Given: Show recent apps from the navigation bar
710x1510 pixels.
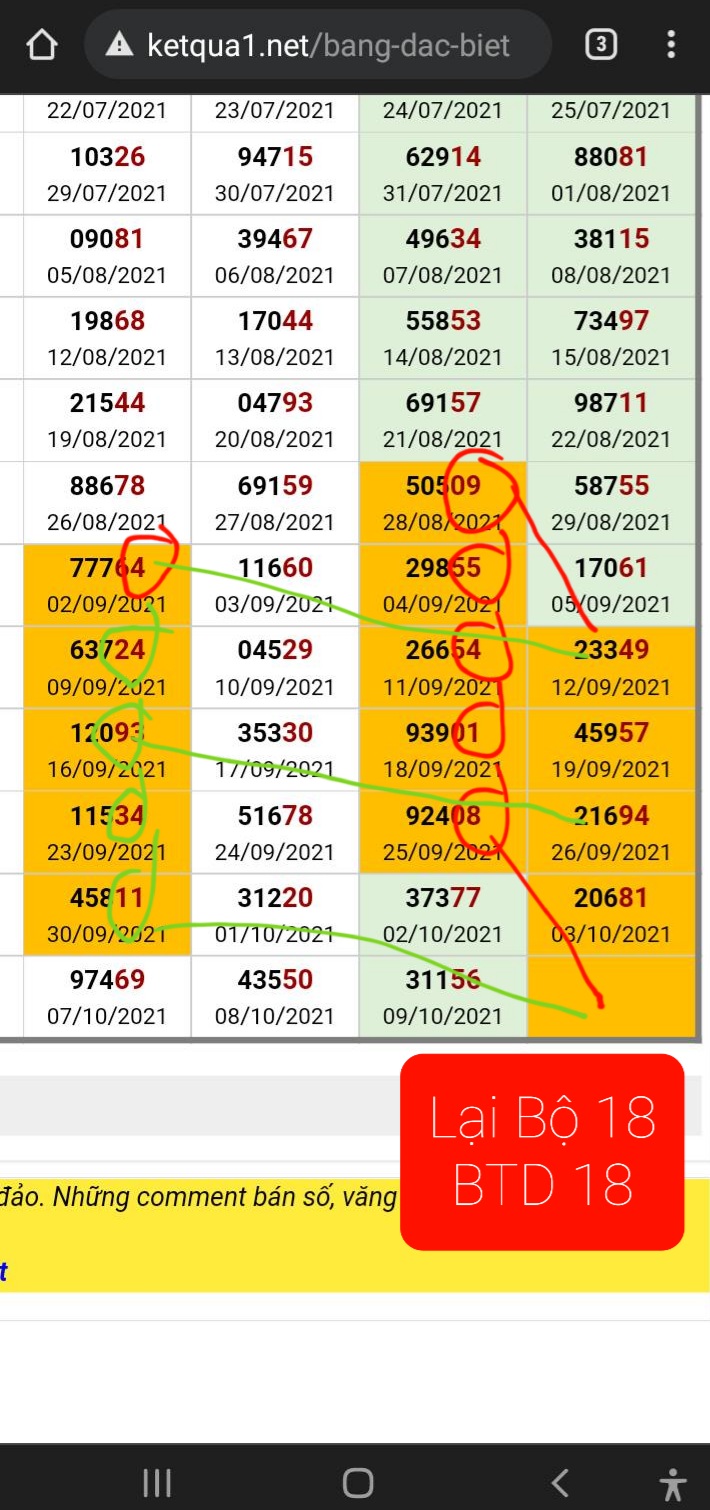Looking at the screenshot, I should [157, 1482].
